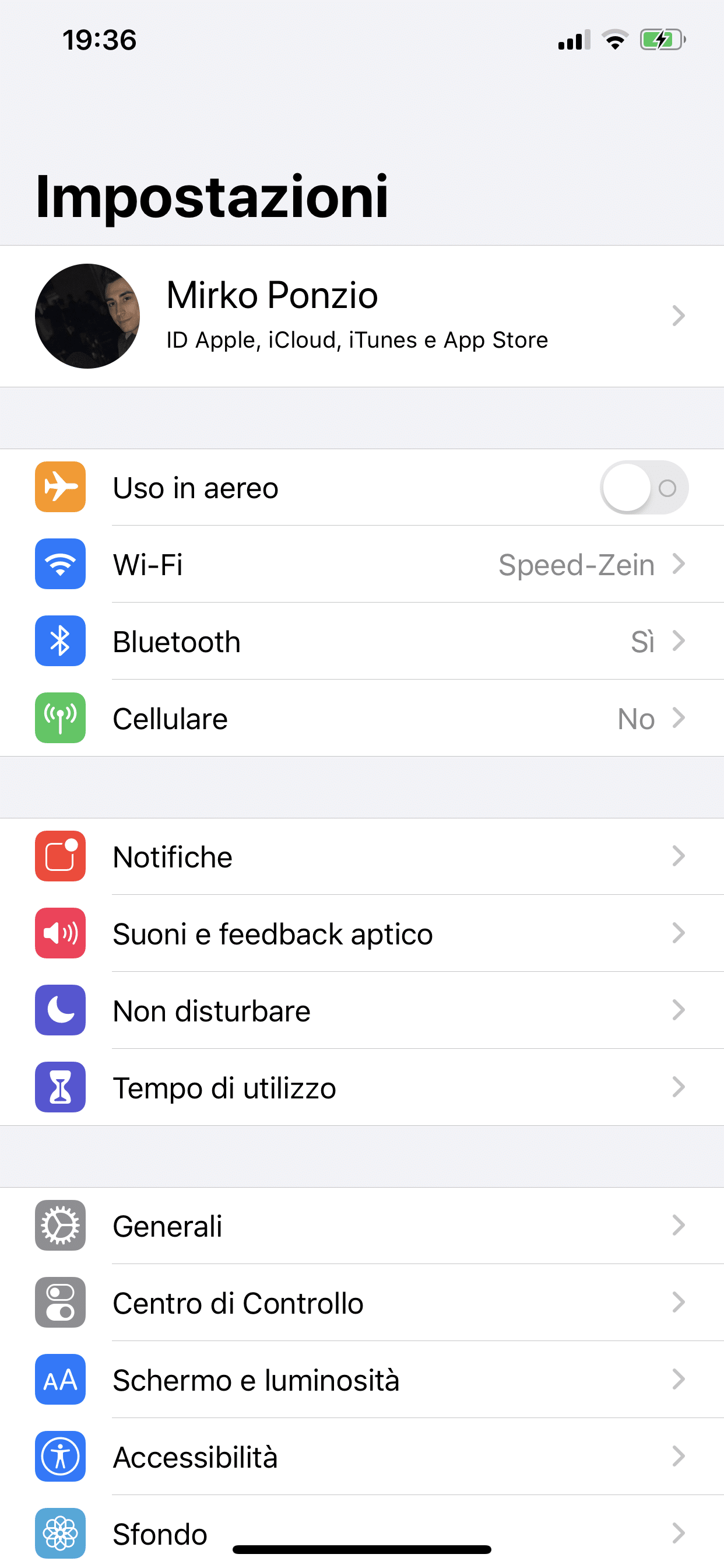Go to Cellulare settings
This screenshot has height=1568, width=724.
click(x=362, y=718)
